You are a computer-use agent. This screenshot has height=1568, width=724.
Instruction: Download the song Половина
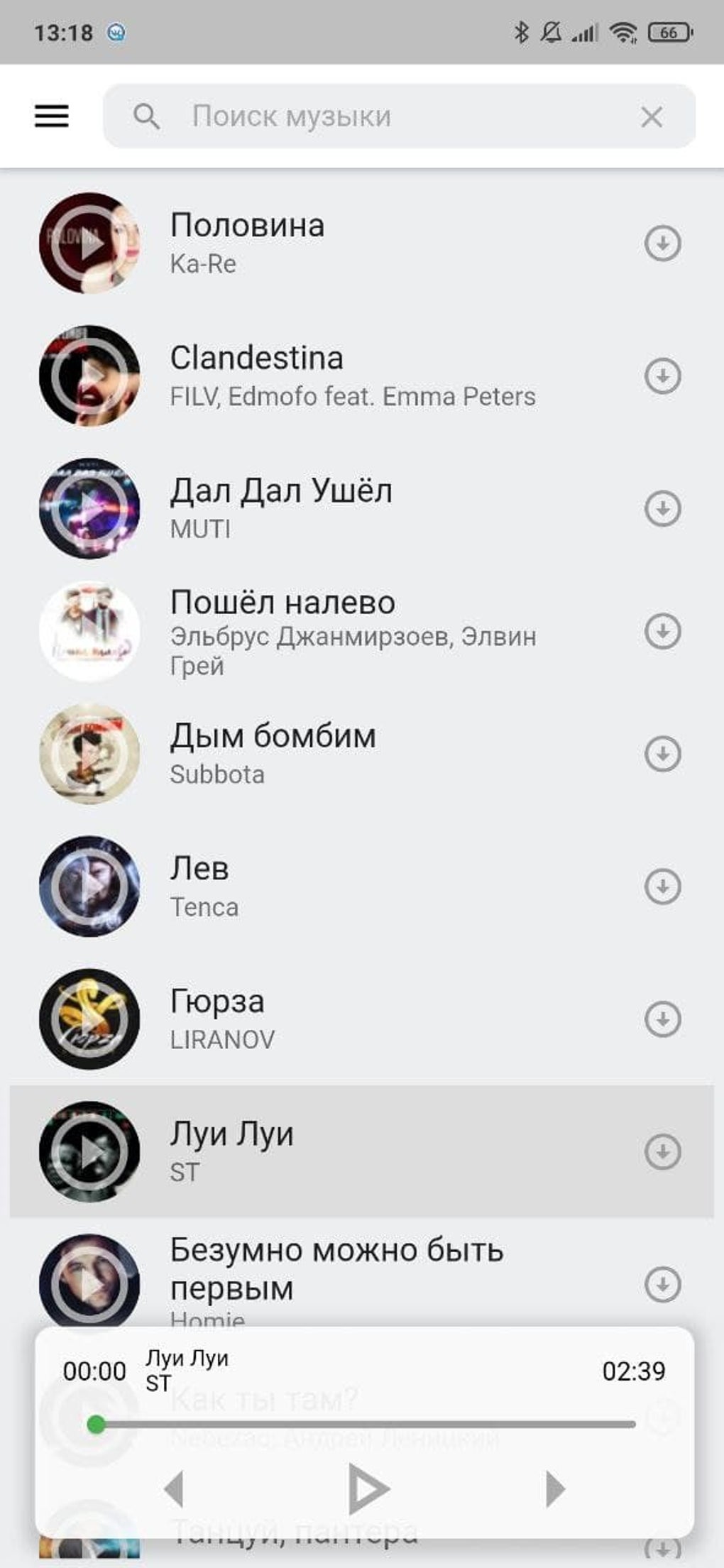662,243
